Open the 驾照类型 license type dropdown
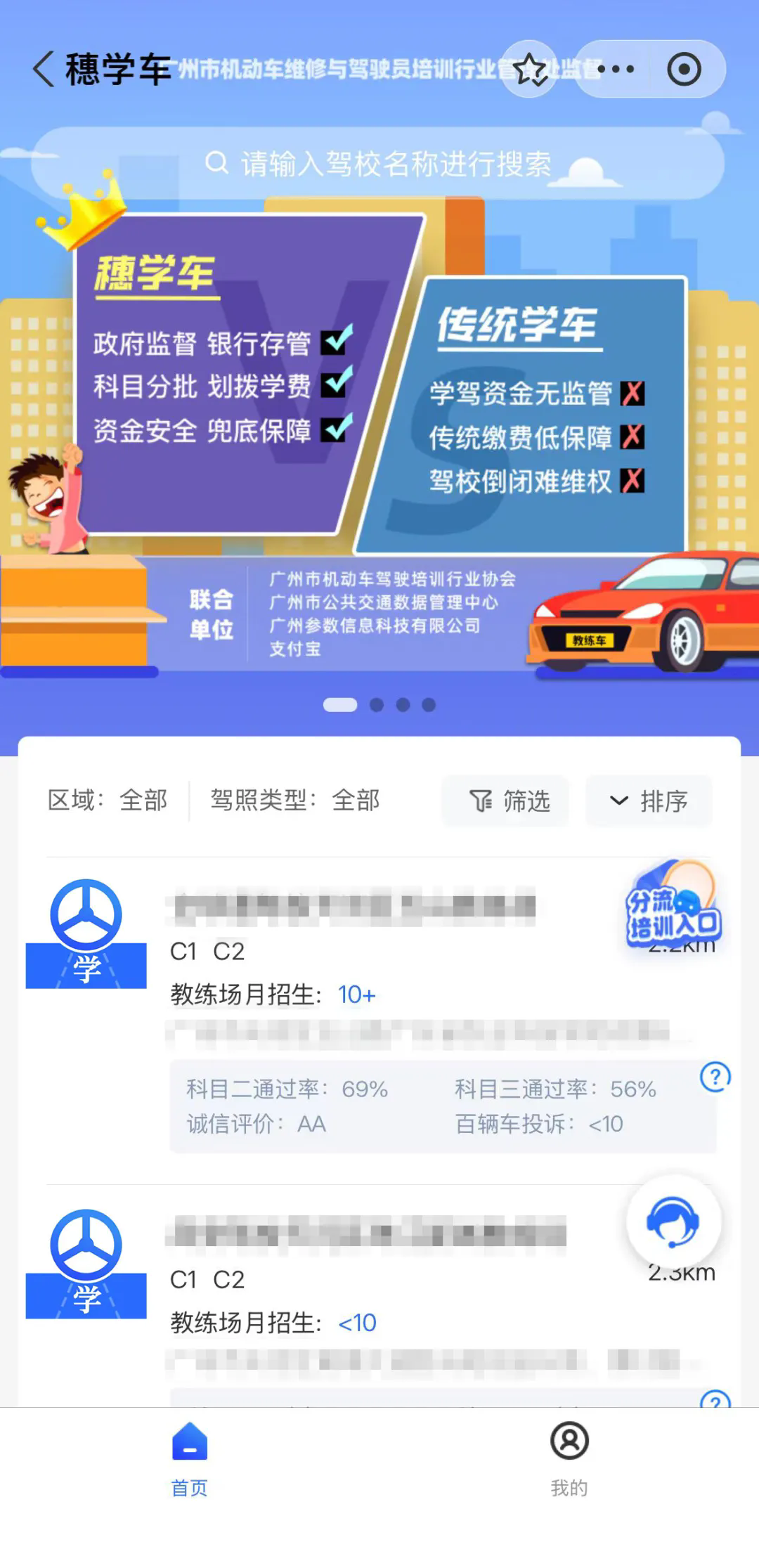 click(295, 800)
